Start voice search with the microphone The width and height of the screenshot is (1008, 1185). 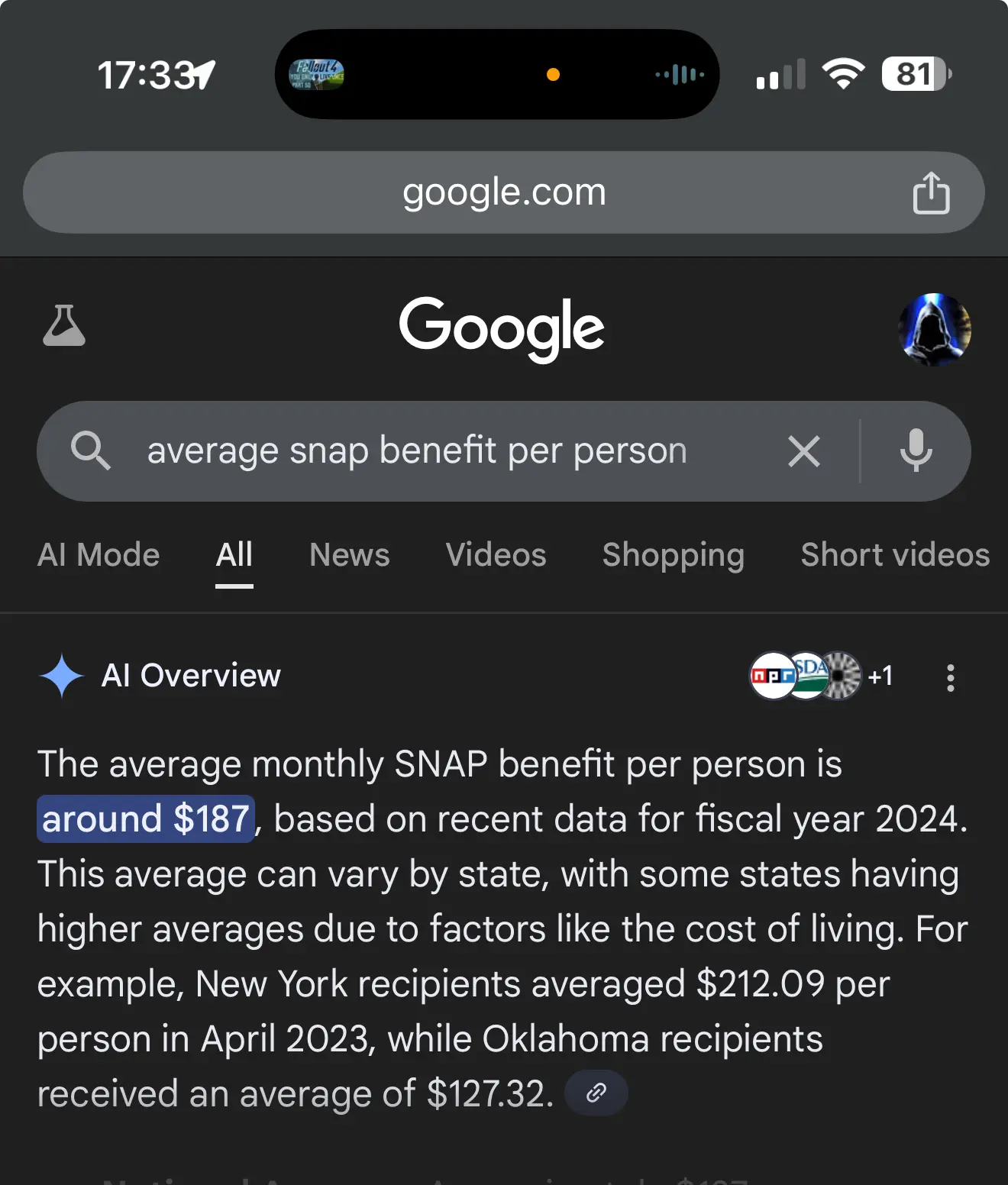916,450
